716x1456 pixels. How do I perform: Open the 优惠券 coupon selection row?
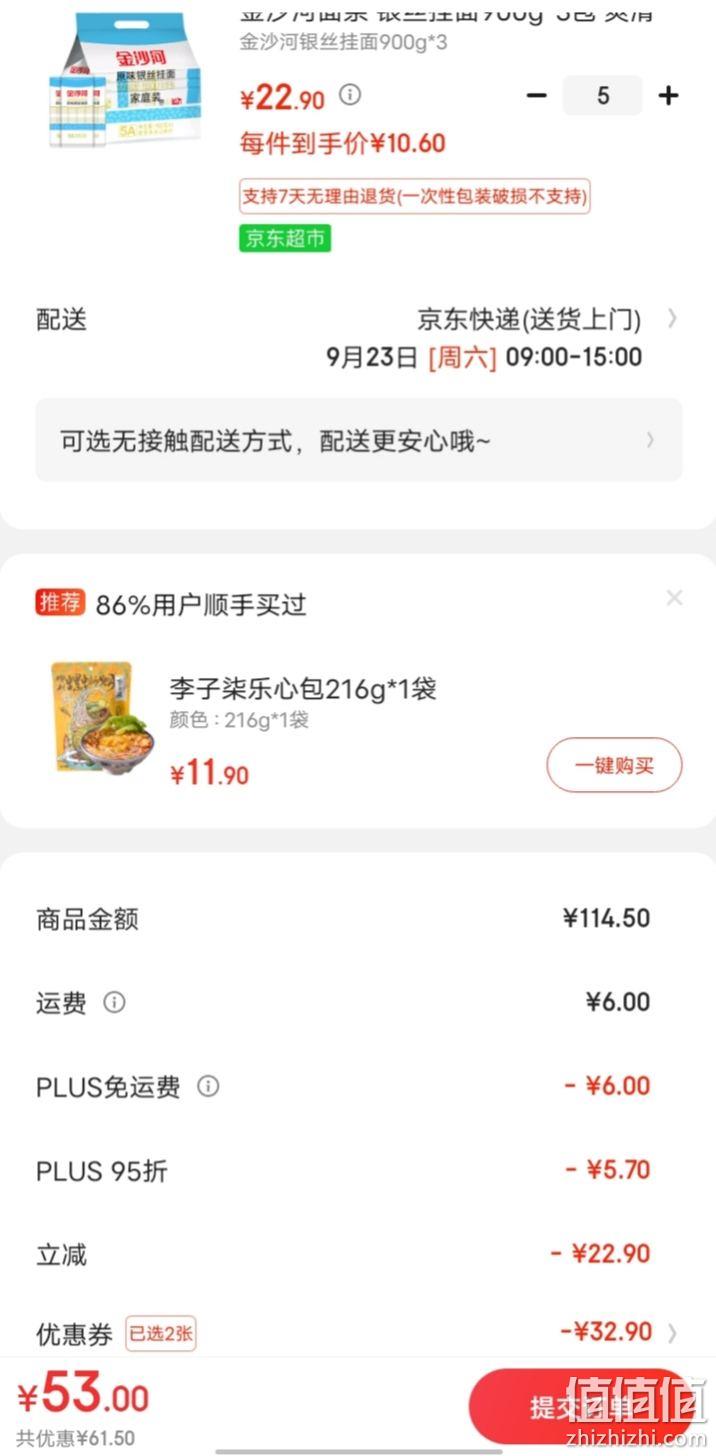(x=358, y=1333)
